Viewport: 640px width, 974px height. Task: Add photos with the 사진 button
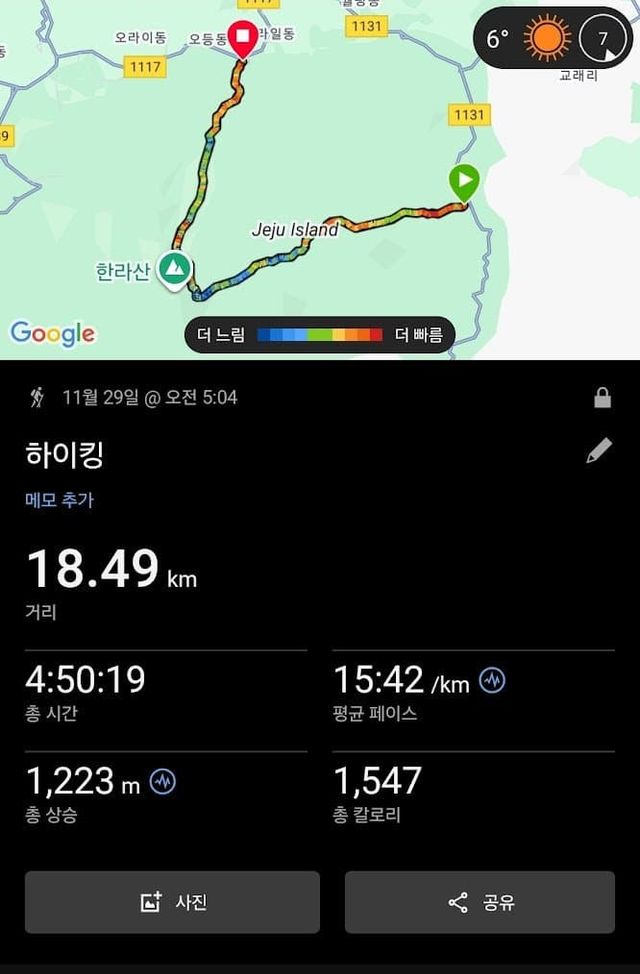[x=172, y=902]
